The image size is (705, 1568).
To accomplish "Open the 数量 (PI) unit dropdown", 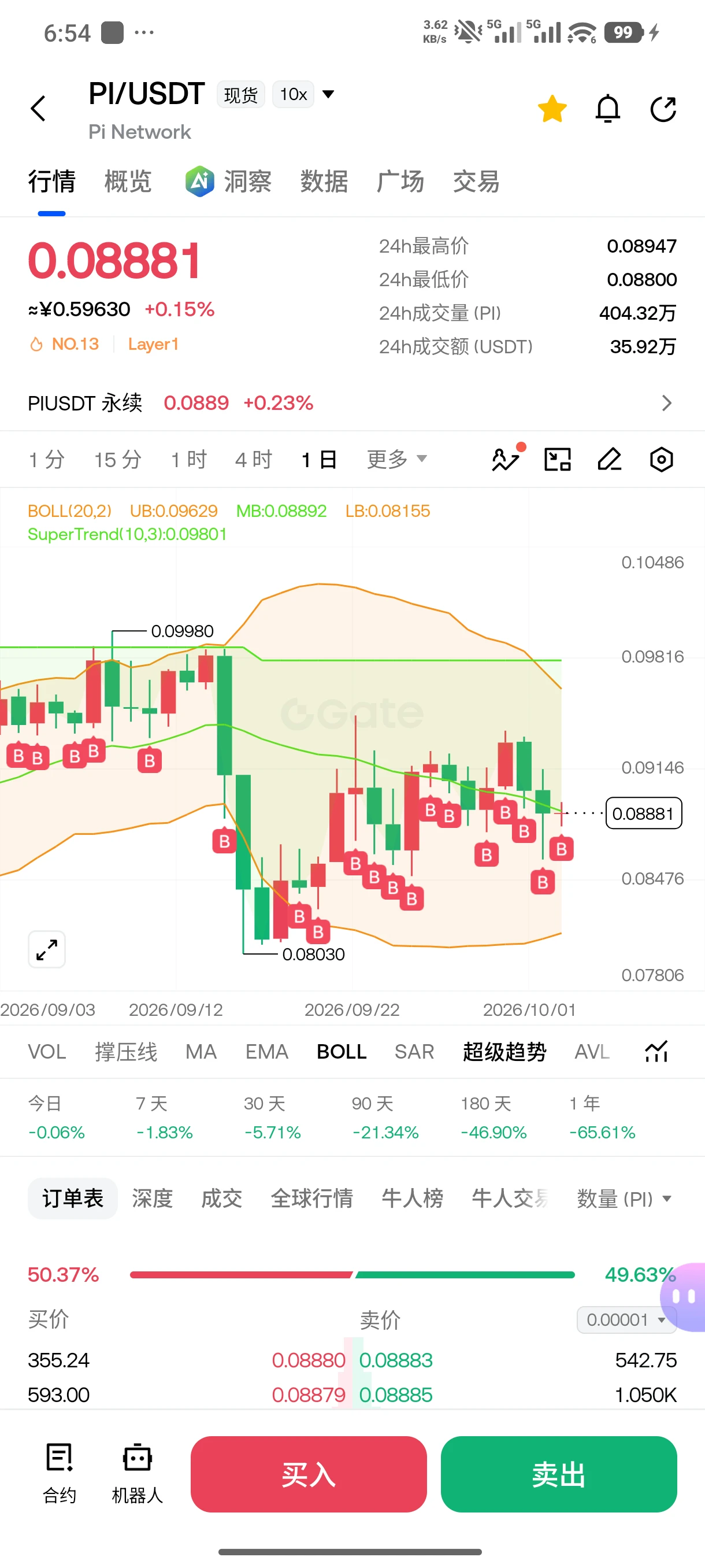I will pyautogui.click(x=624, y=1199).
